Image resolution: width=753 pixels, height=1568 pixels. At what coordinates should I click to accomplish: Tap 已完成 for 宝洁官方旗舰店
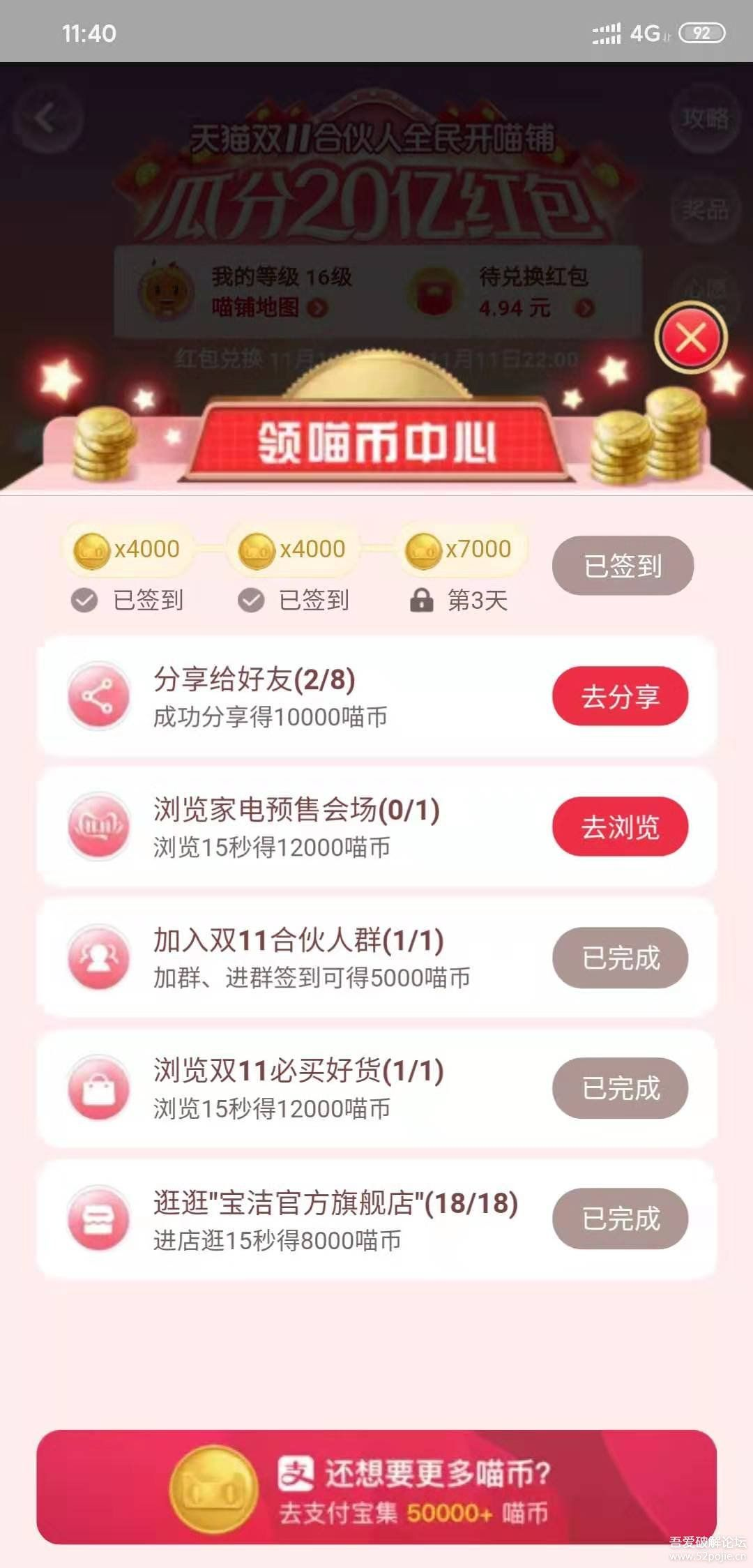click(620, 1219)
